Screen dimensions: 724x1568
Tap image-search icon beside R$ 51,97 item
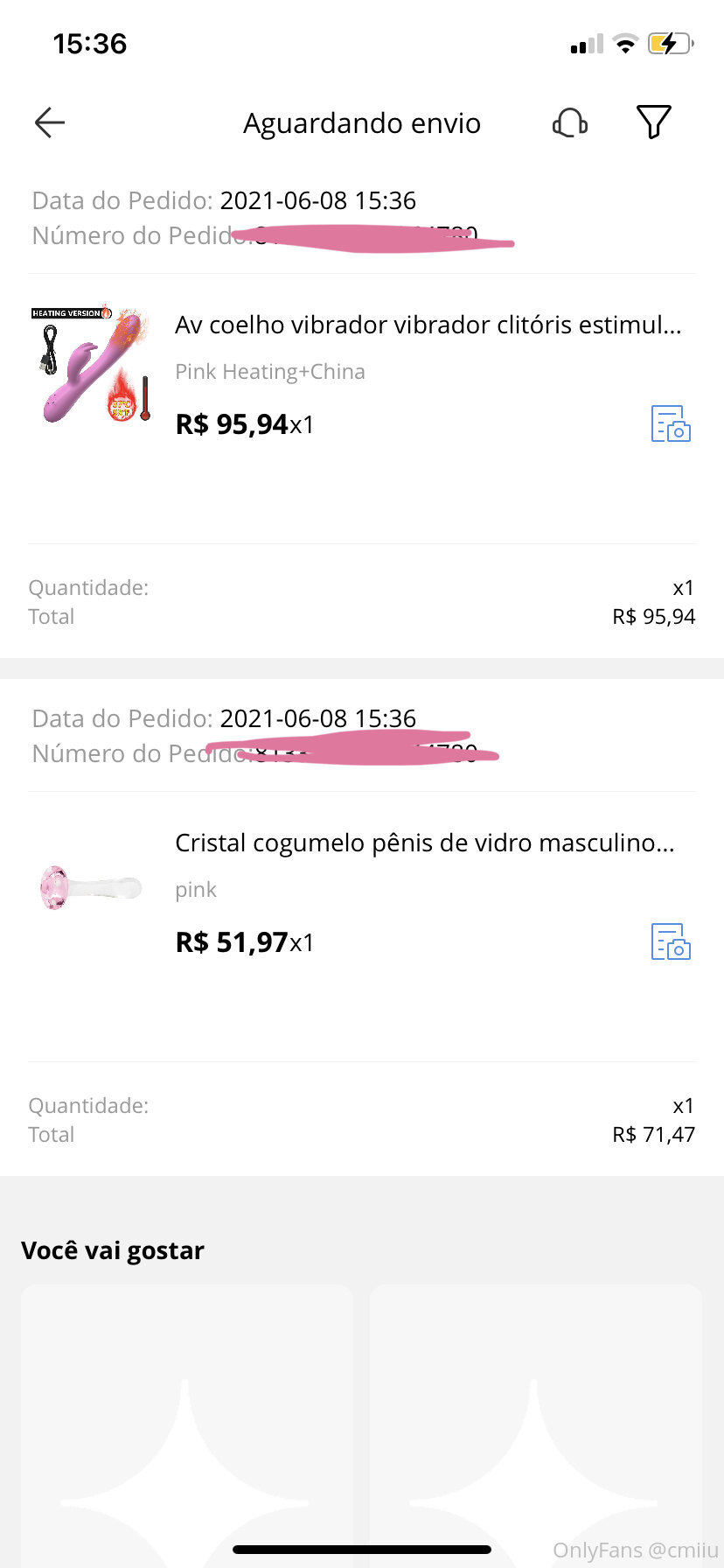coord(671,941)
